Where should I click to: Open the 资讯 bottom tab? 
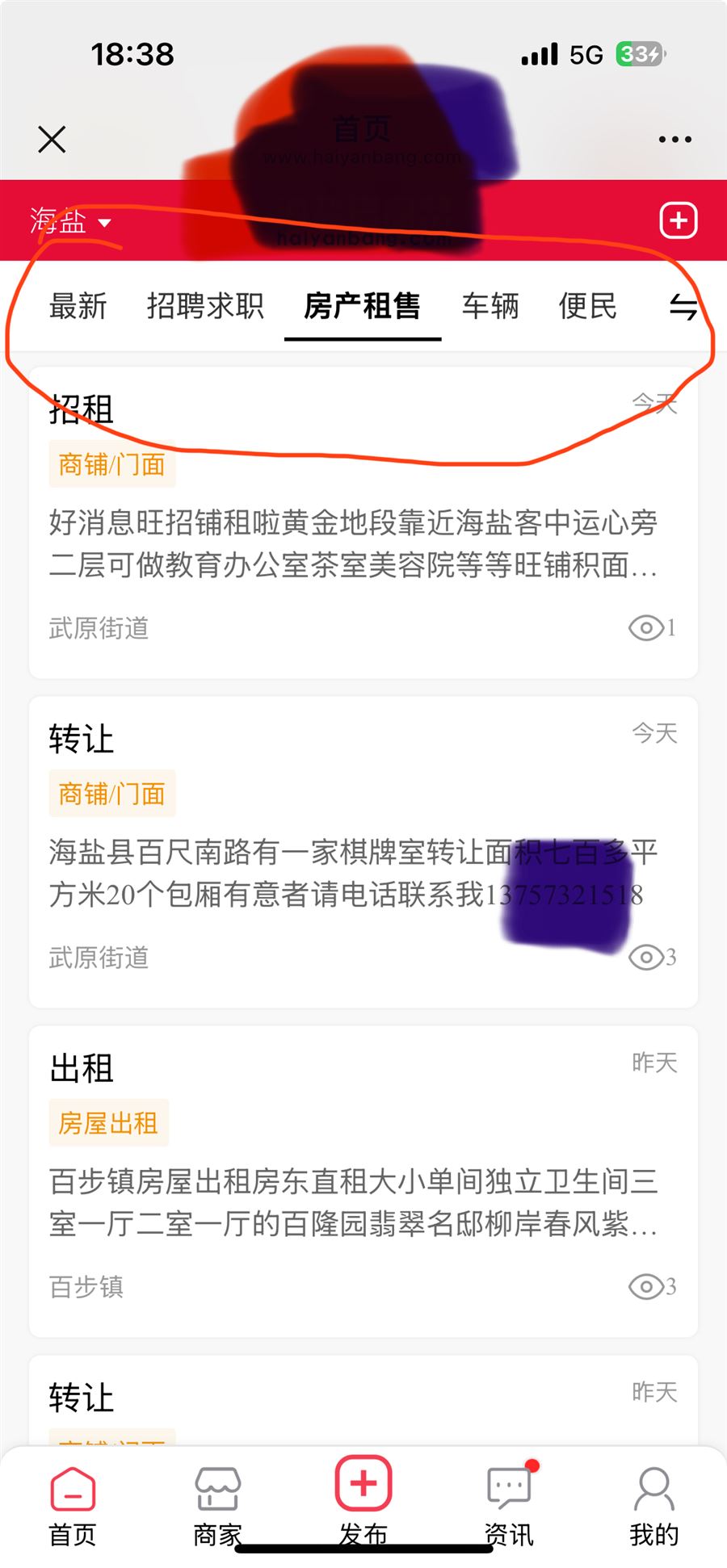pyautogui.click(x=509, y=1506)
